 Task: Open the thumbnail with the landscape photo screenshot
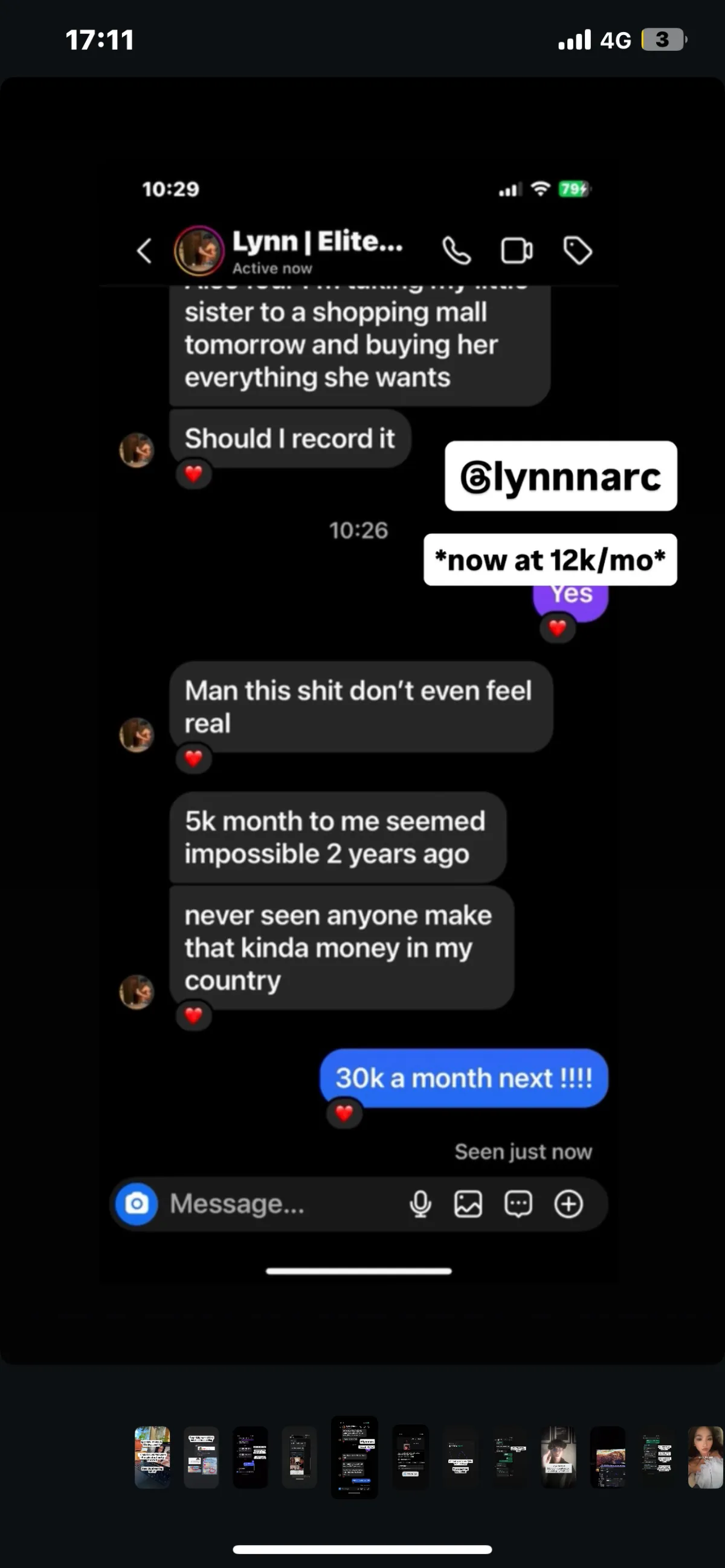pyautogui.click(x=607, y=1457)
